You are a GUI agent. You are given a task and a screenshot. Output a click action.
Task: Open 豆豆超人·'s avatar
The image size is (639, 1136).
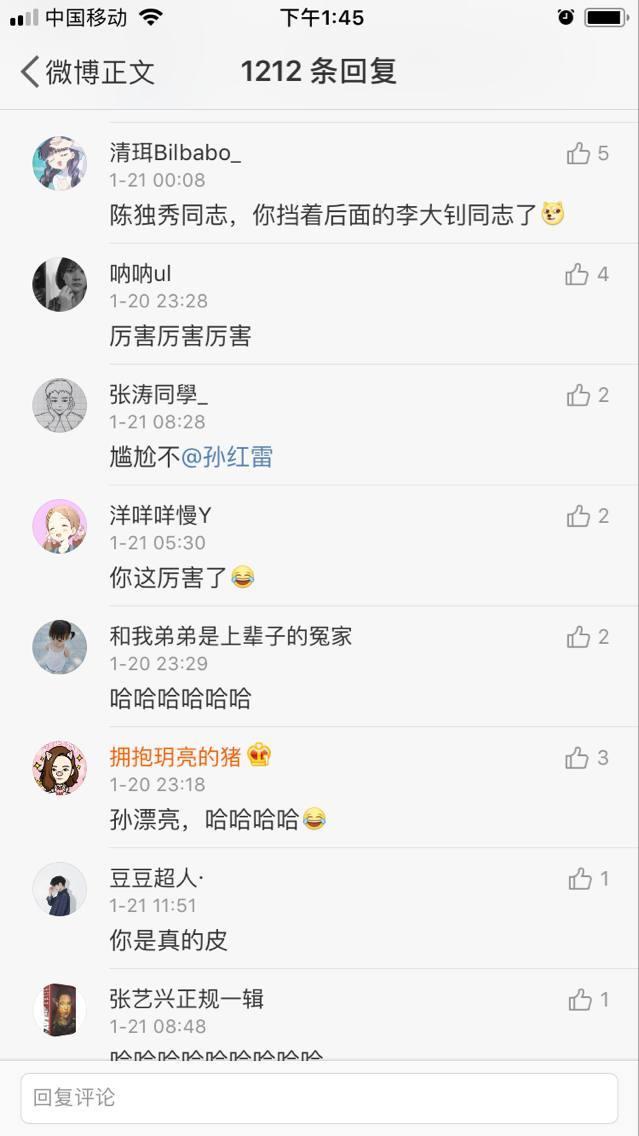[x=59, y=889]
